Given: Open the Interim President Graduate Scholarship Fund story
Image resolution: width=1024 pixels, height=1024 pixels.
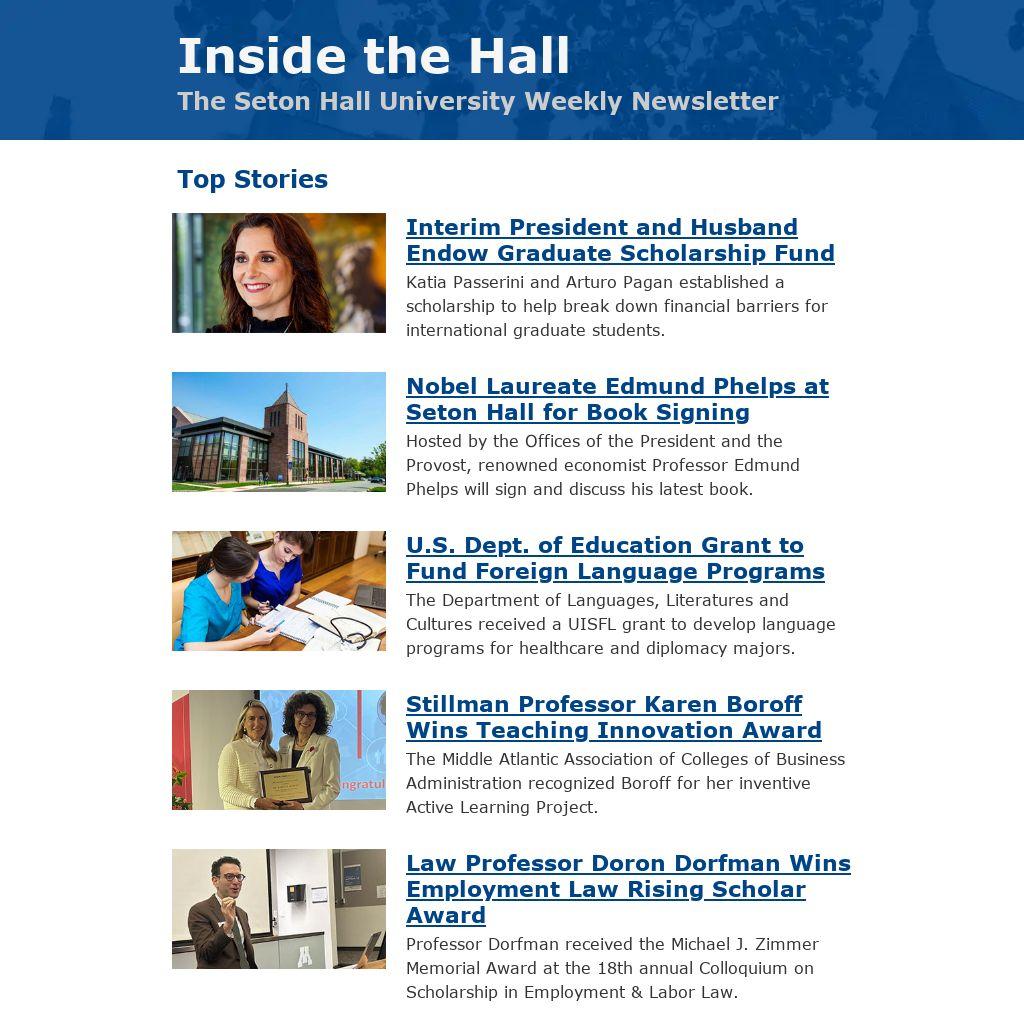Looking at the screenshot, I should (620, 240).
